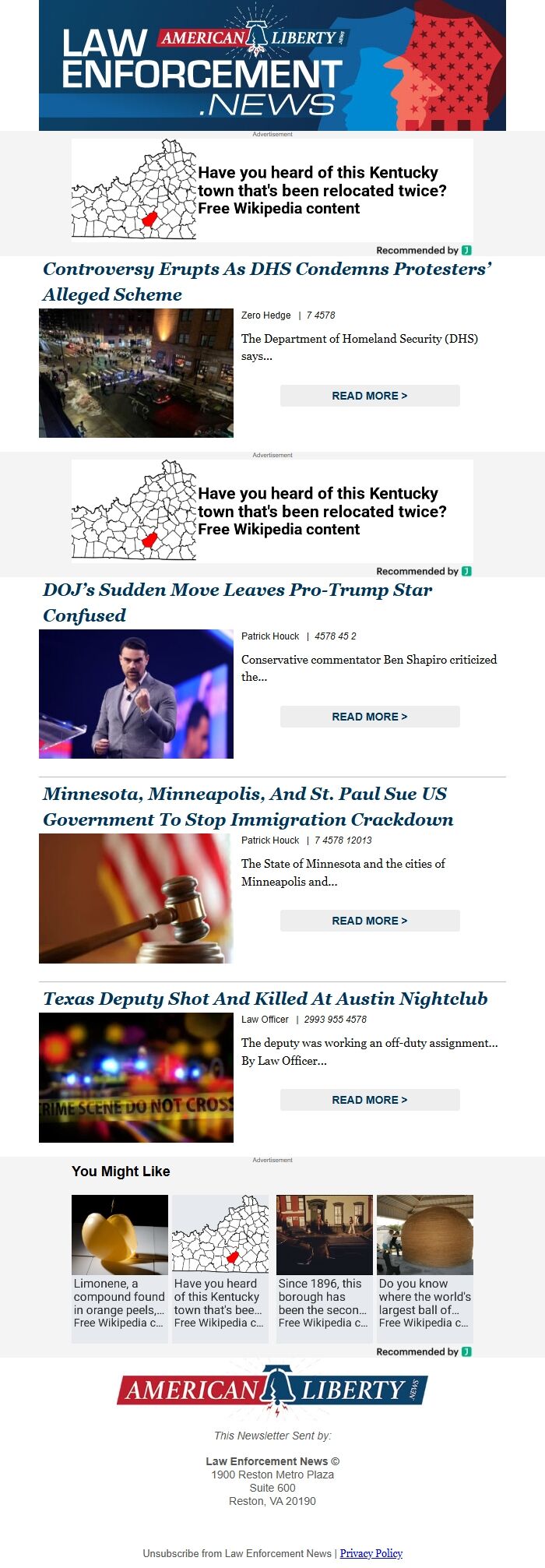
Task: Tap READ MORE under the DHS article
Action: click(370, 396)
